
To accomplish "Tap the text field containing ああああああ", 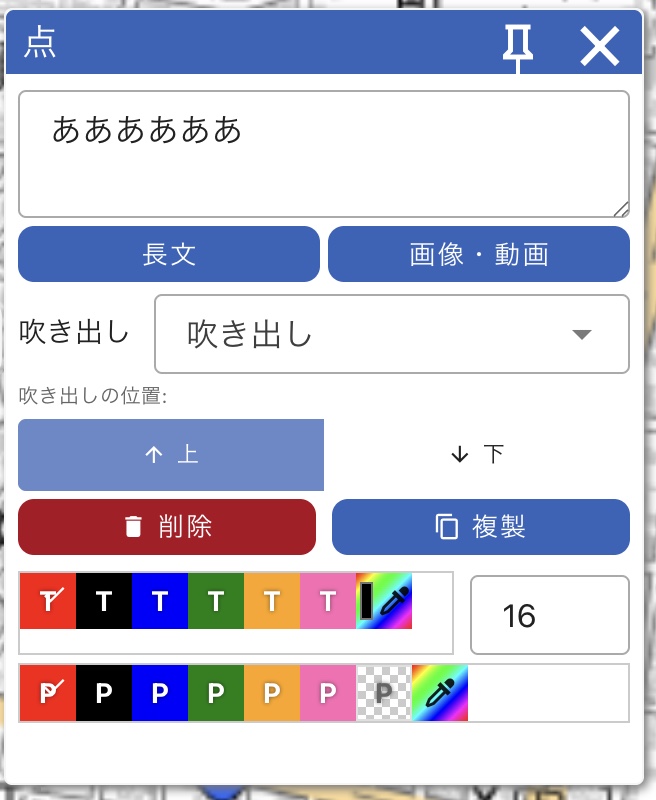I will 324,154.
